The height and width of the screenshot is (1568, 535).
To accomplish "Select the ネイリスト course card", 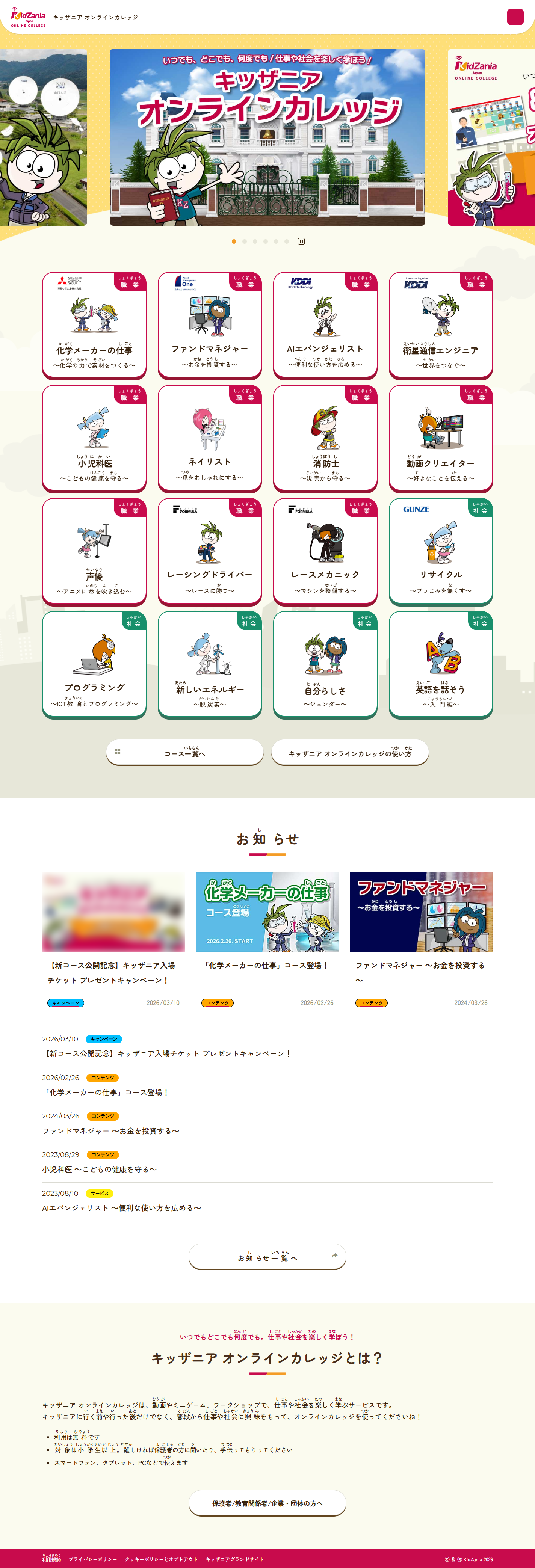I will click(x=209, y=438).
